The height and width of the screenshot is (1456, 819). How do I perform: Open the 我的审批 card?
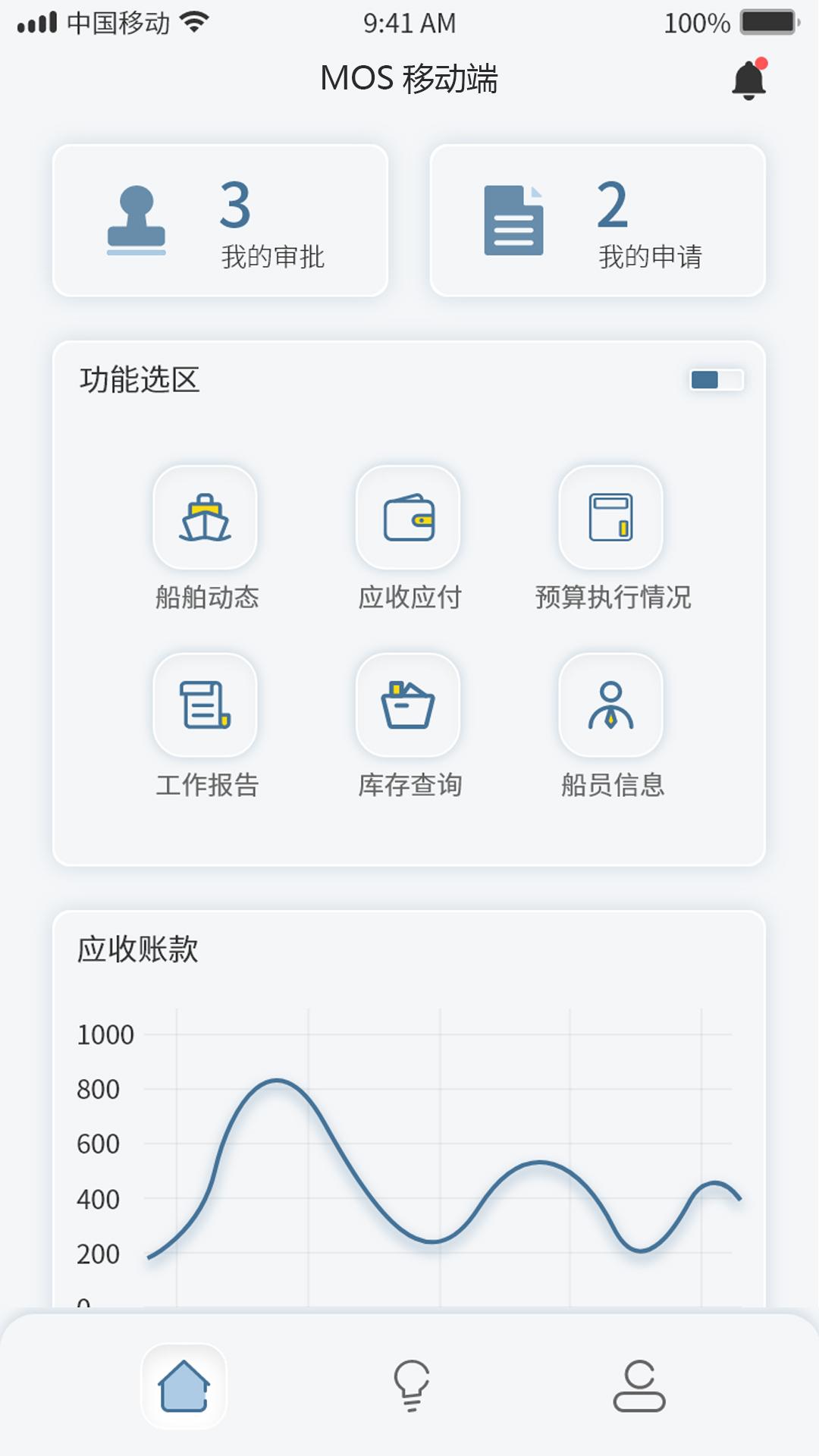pos(220,221)
